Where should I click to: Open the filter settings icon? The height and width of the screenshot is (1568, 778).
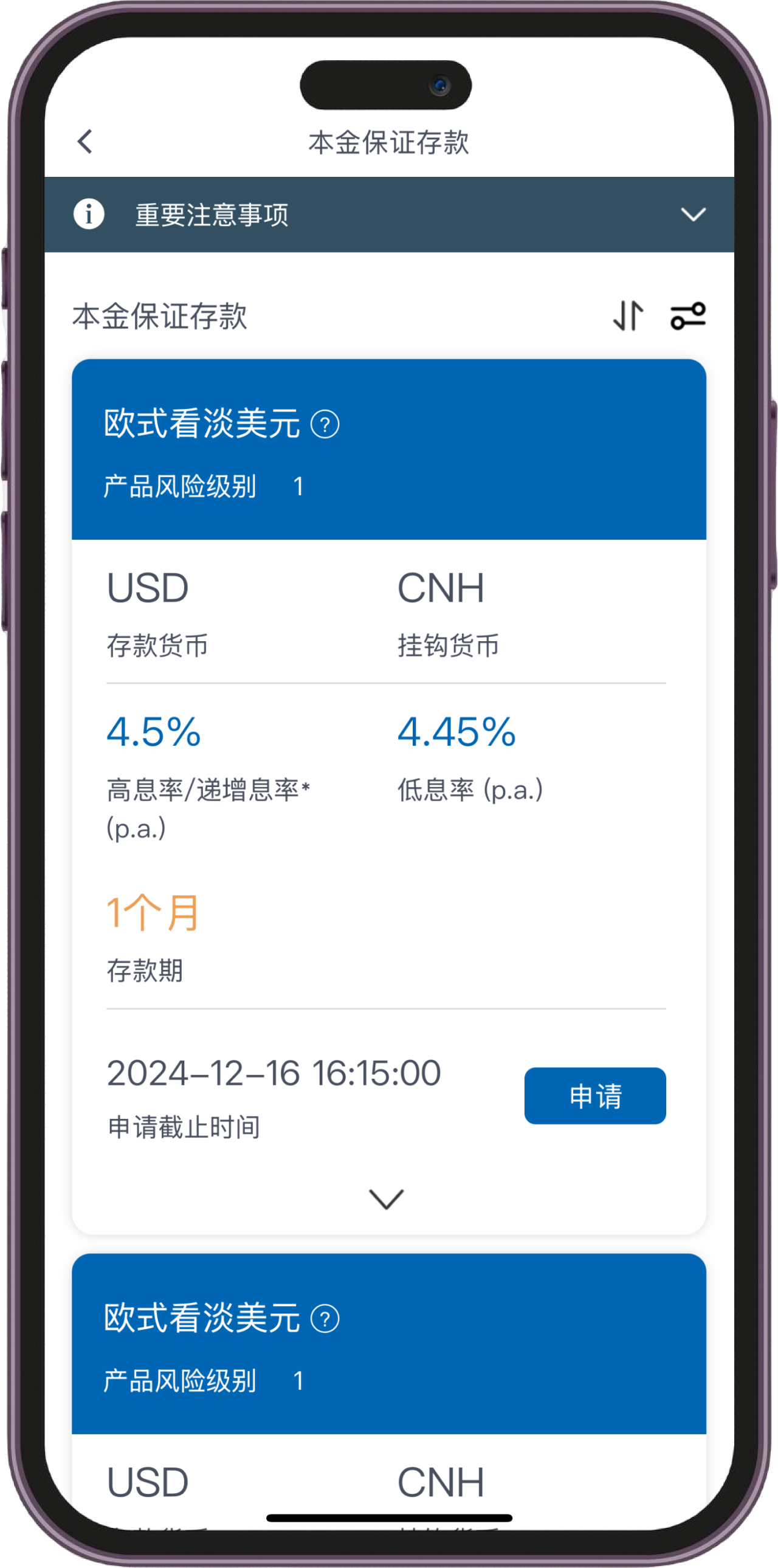(x=688, y=316)
